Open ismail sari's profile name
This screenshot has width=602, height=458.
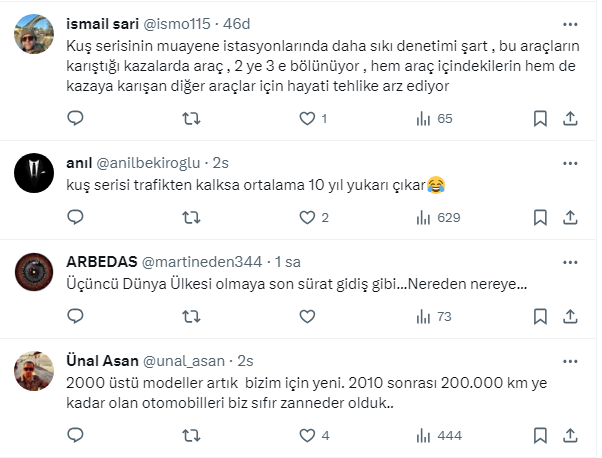pyautogui.click(x=107, y=24)
